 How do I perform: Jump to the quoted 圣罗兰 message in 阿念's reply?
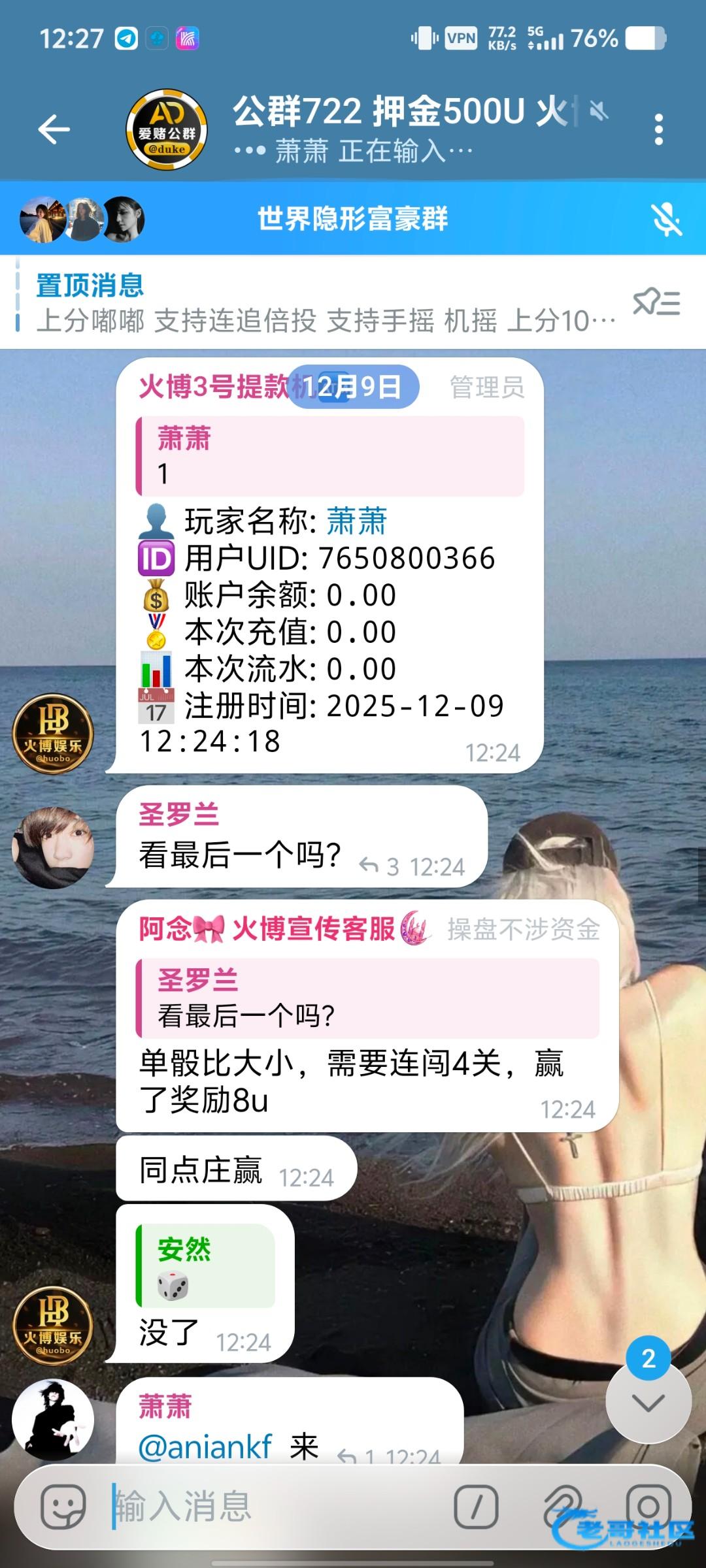(x=367, y=998)
